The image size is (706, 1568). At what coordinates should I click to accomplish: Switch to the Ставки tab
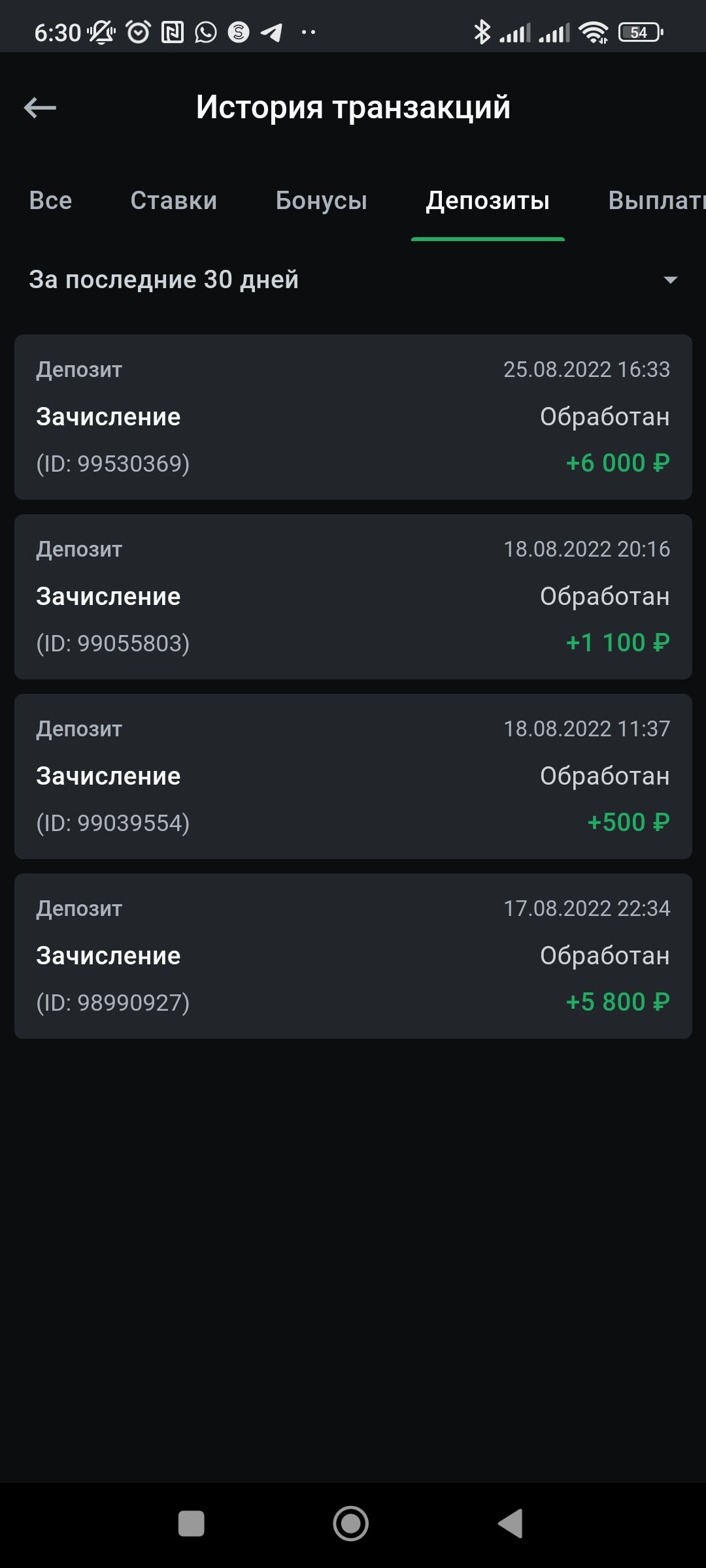tap(173, 201)
